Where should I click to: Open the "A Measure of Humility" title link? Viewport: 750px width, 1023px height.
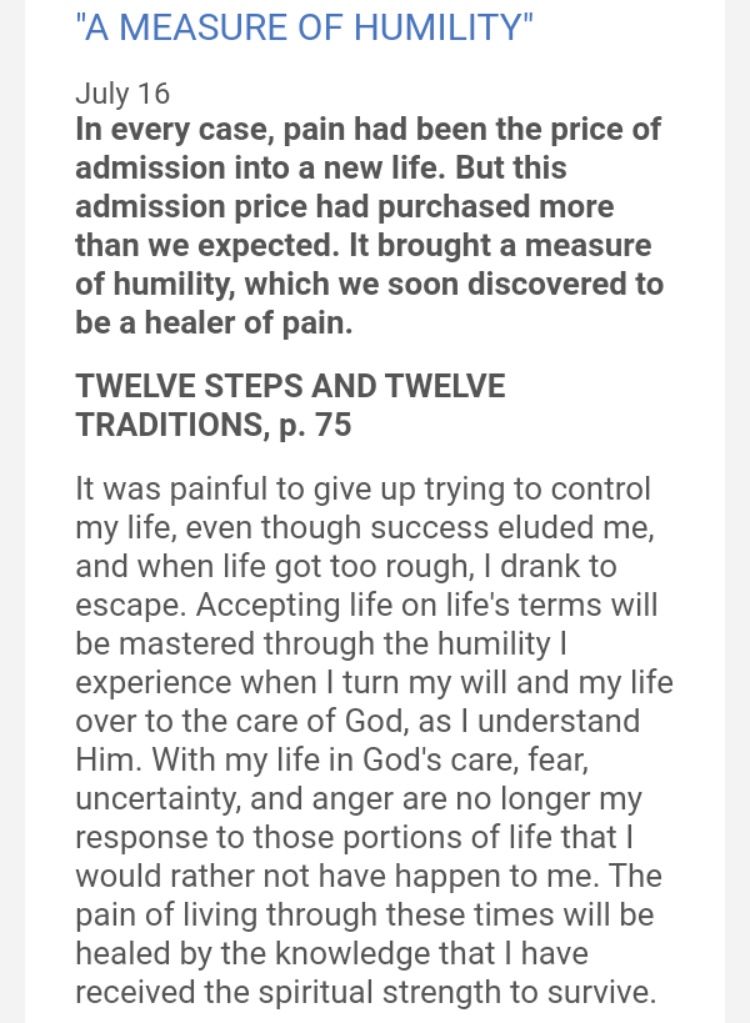click(305, 27)
